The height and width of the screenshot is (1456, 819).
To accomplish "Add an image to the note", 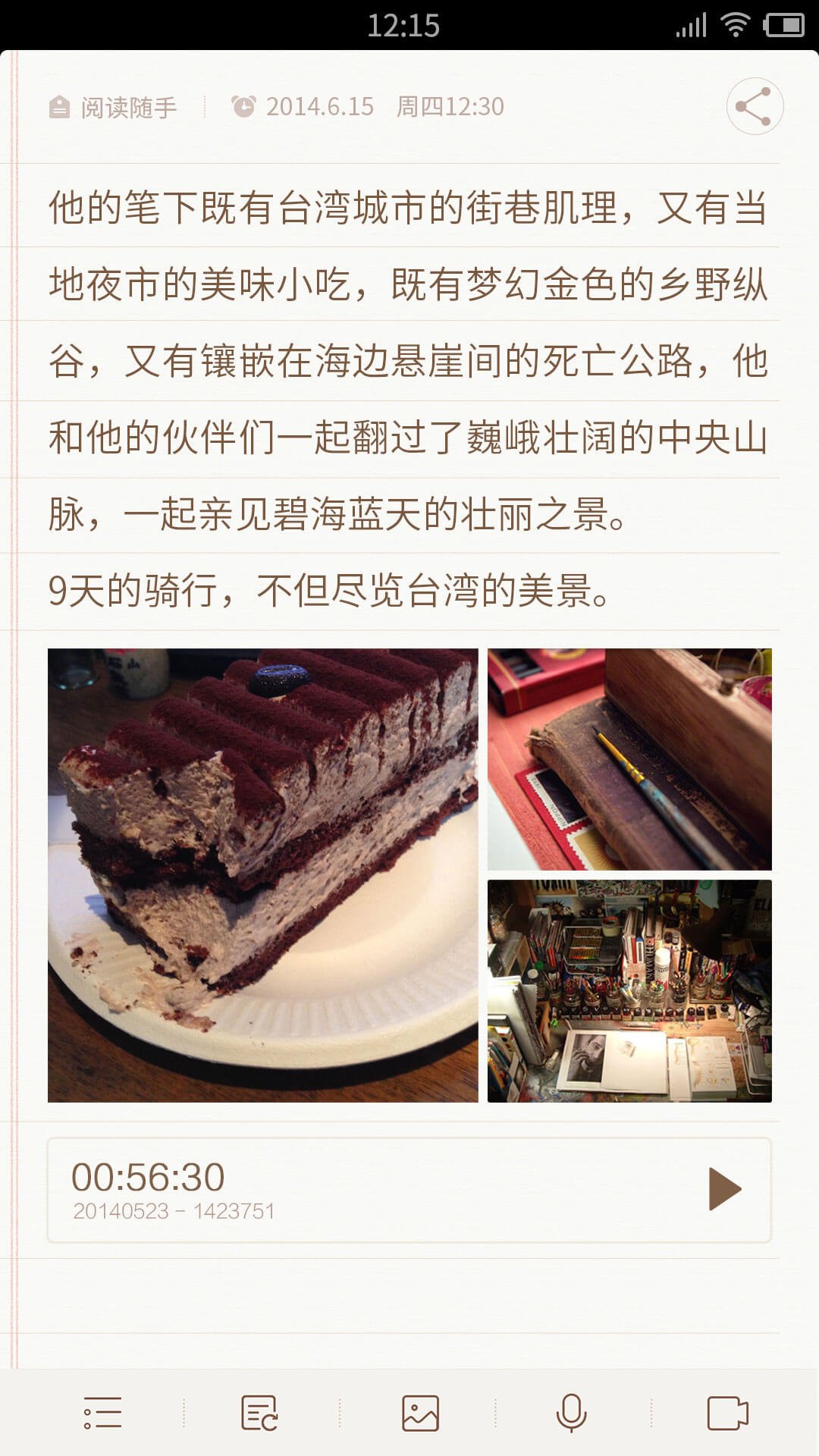I will coord(420,1413).
